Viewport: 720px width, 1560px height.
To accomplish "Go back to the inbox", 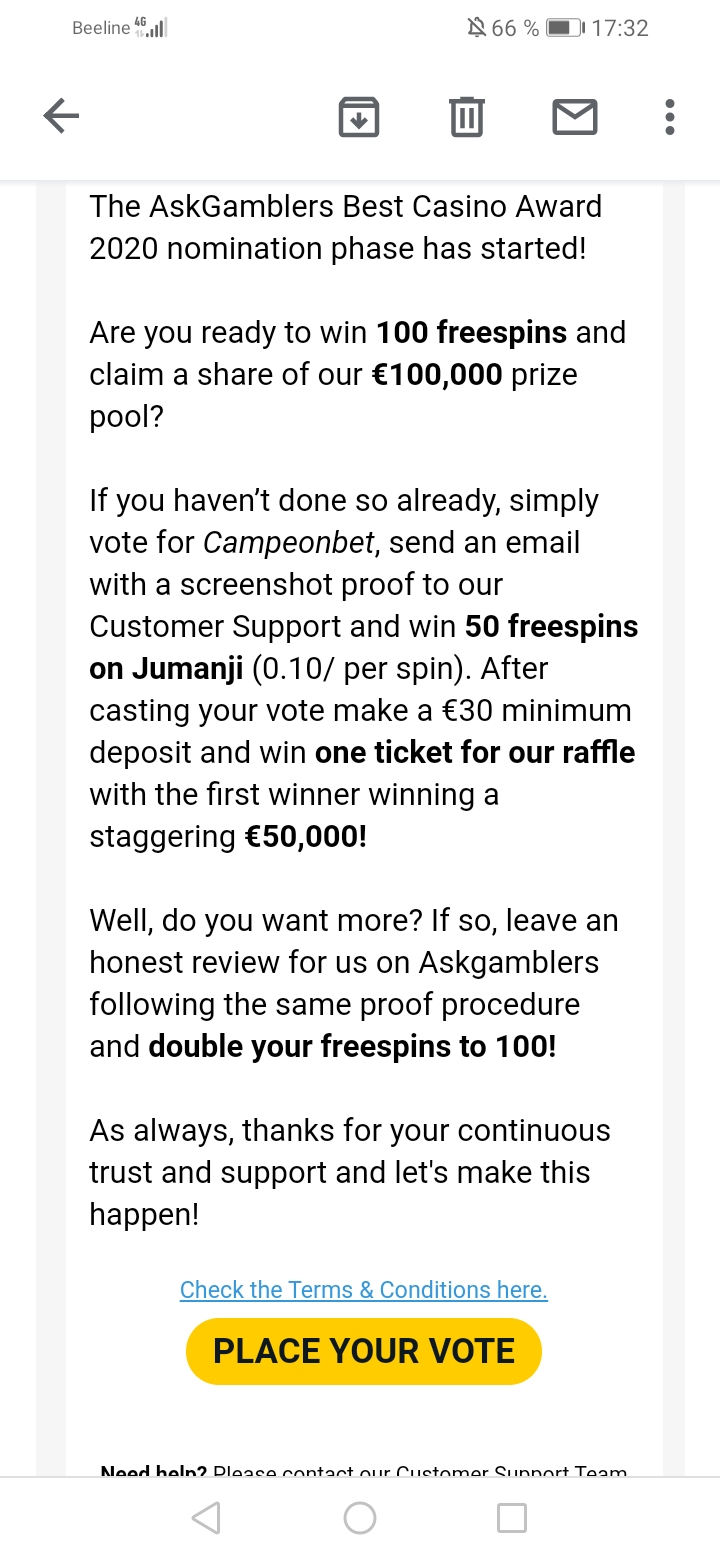I will point(61,117).
